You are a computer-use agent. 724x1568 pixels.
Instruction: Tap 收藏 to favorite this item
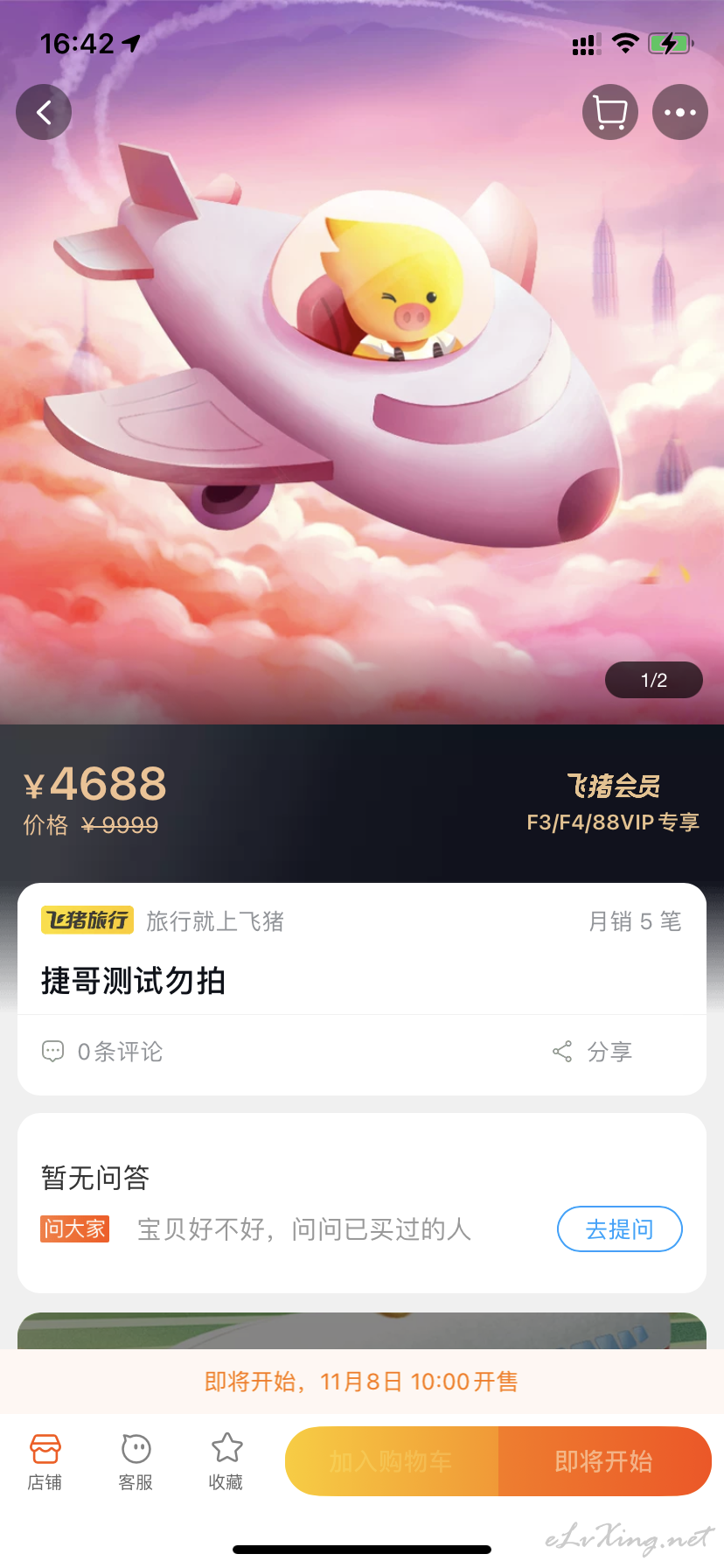pyautogui.click(x=226, y=1462)
